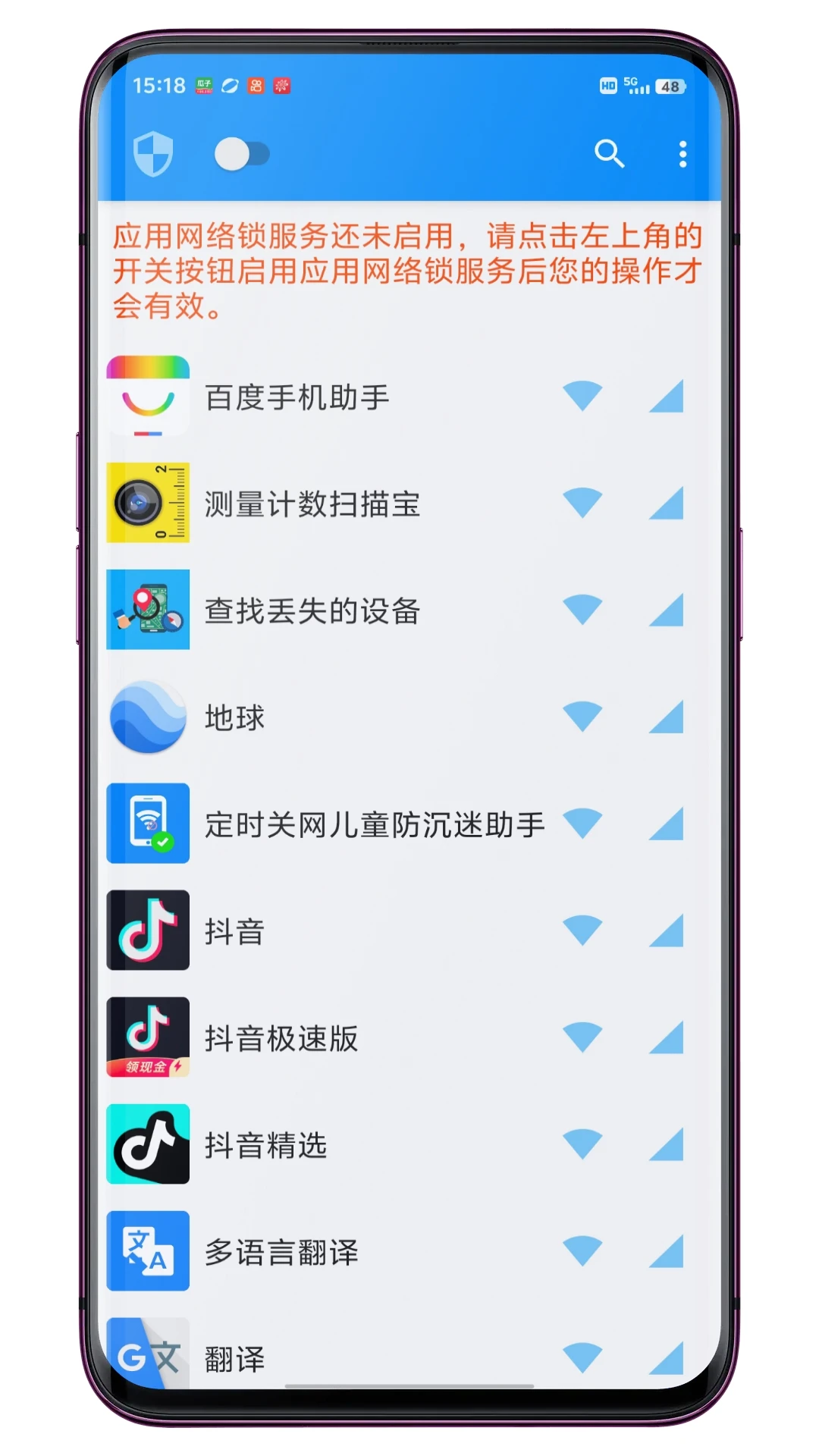Enable the app network lock service switch

coord(241,154)
